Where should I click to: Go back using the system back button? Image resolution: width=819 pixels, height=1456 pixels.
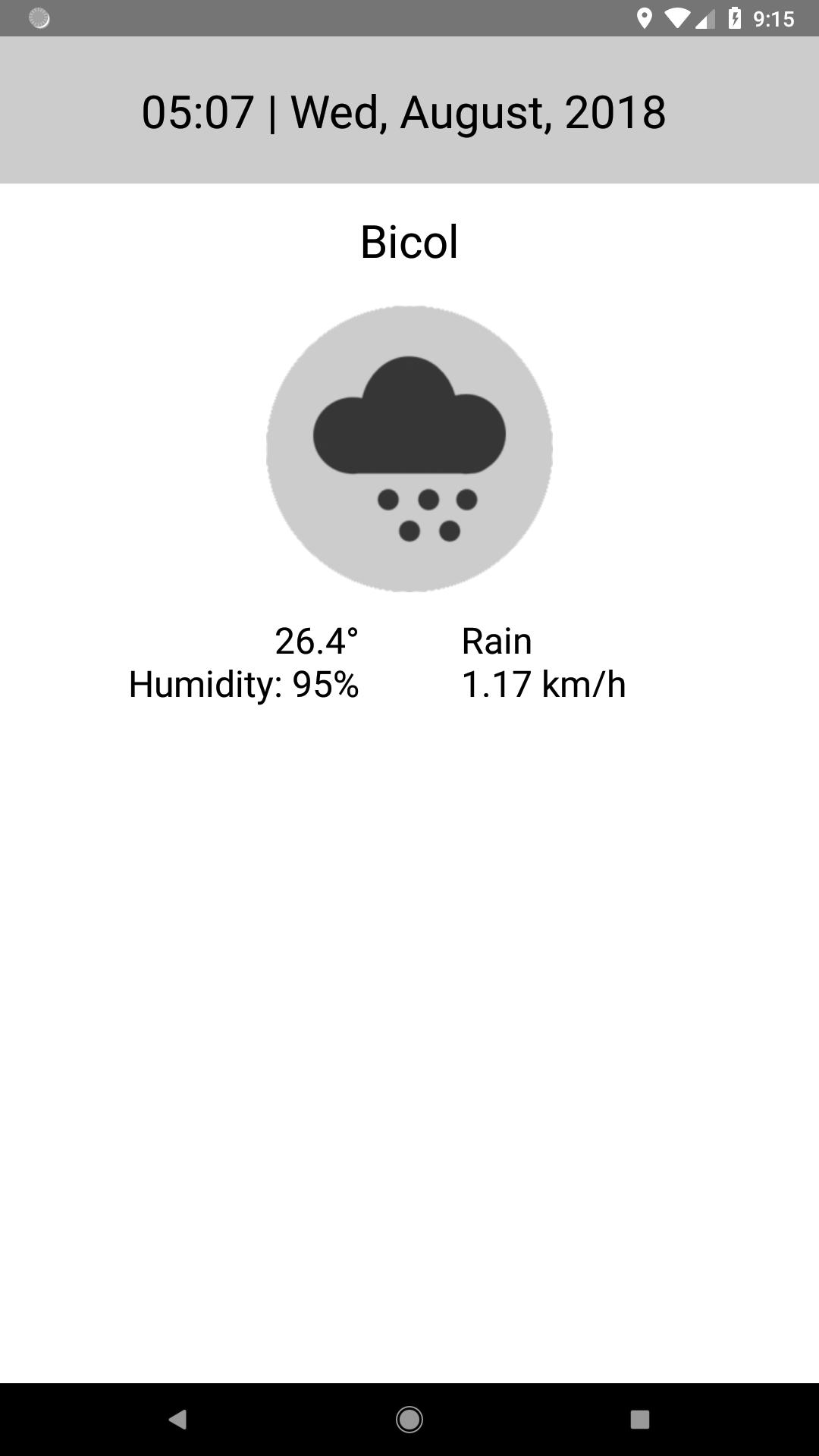(177, 1419)
